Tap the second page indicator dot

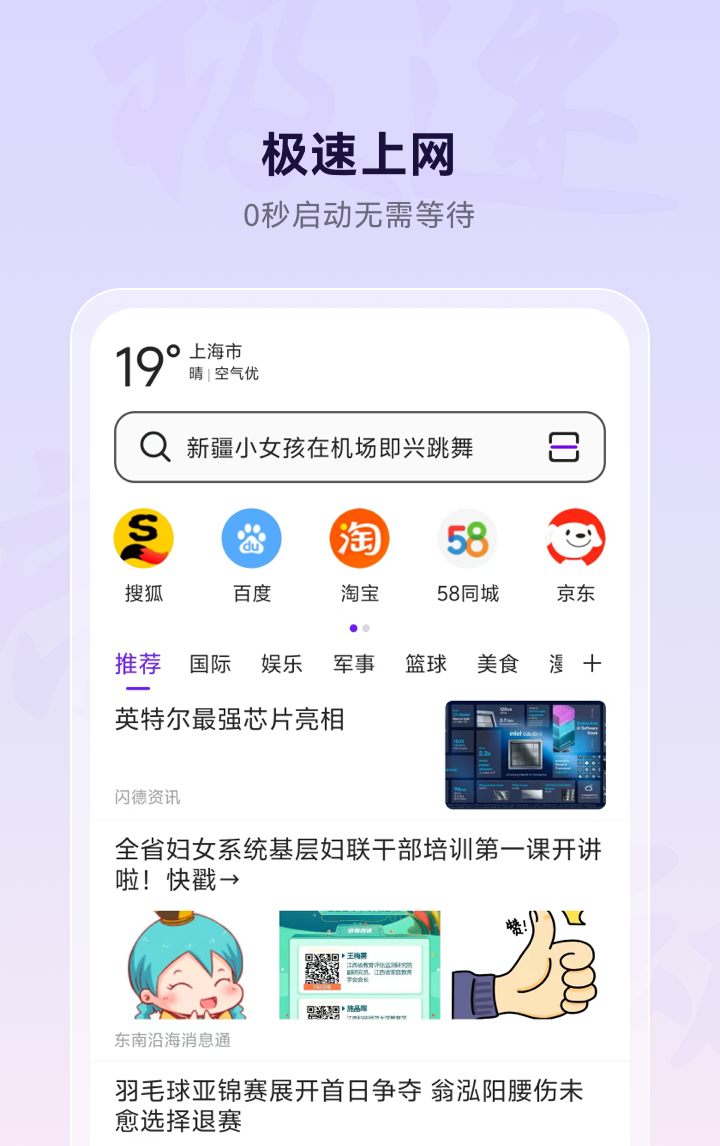366,627
